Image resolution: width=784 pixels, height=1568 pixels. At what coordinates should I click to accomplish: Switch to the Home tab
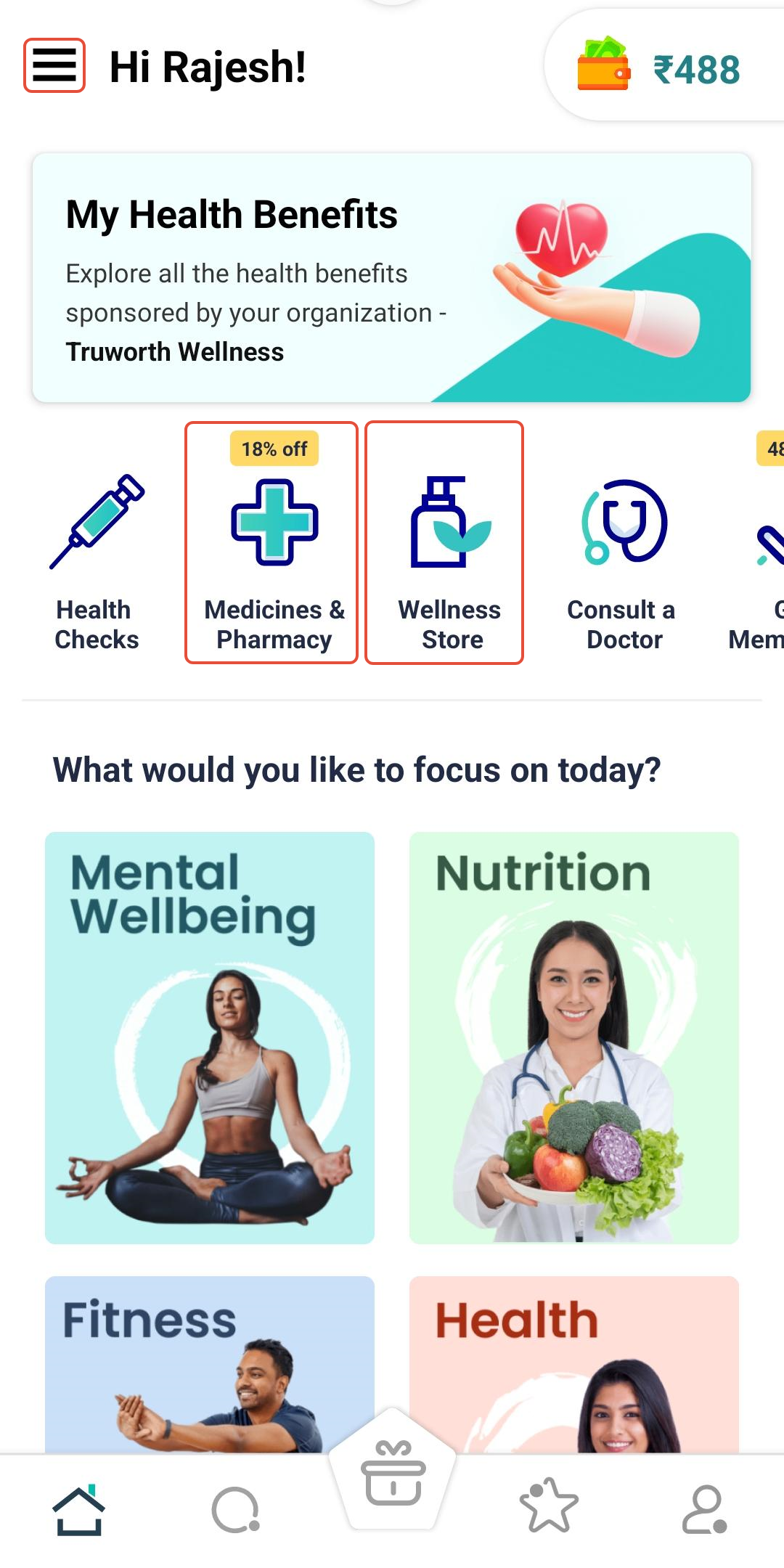click(79, 1509)
